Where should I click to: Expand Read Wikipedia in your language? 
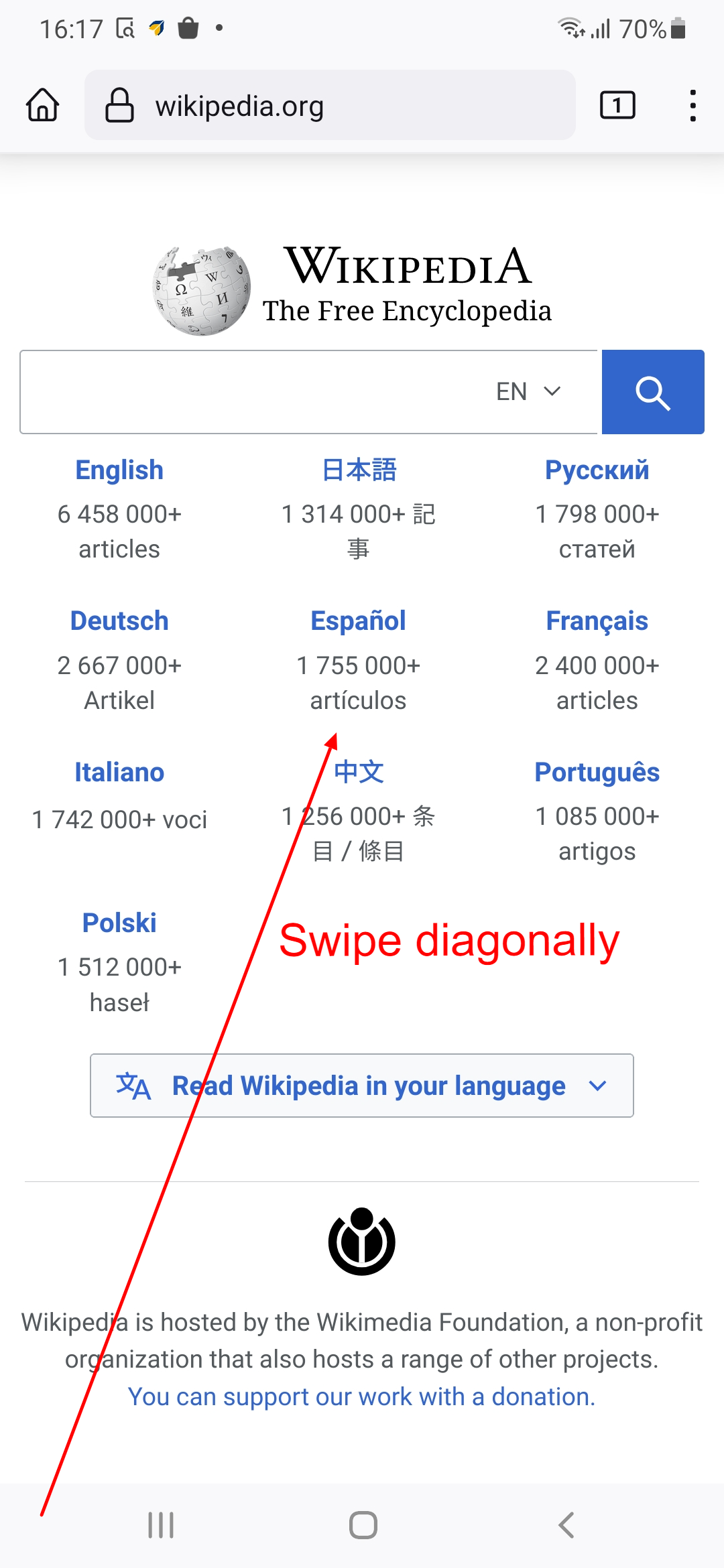click(362, 1086)
